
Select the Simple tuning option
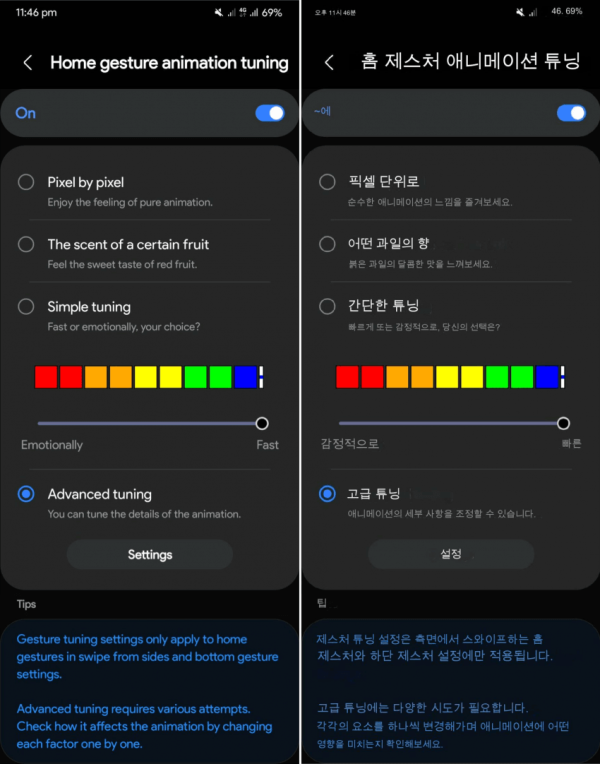[27, 307]
